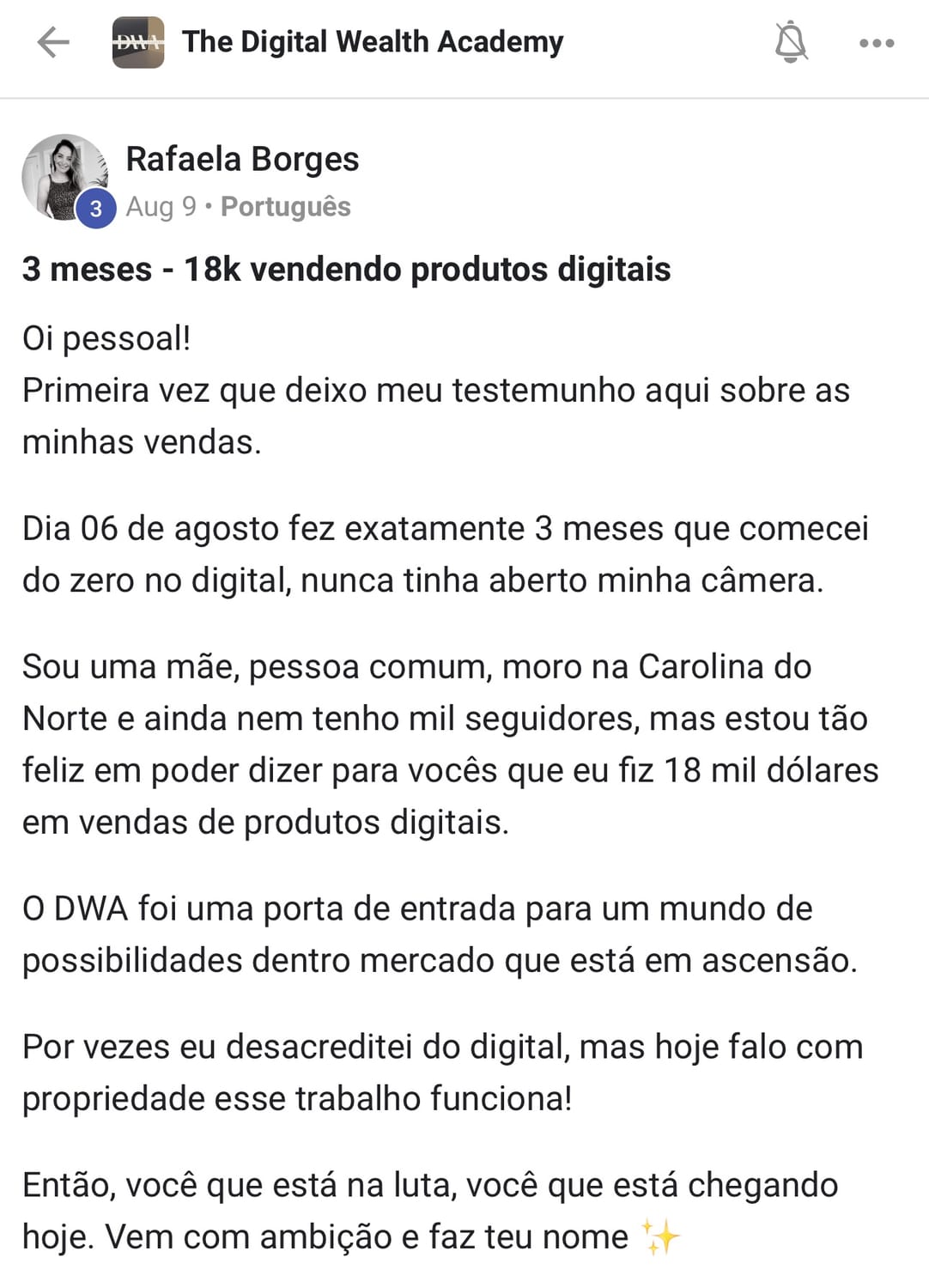Select the Português category label
The width and height of the screenshot is (929, 1288).
[285, 207]
